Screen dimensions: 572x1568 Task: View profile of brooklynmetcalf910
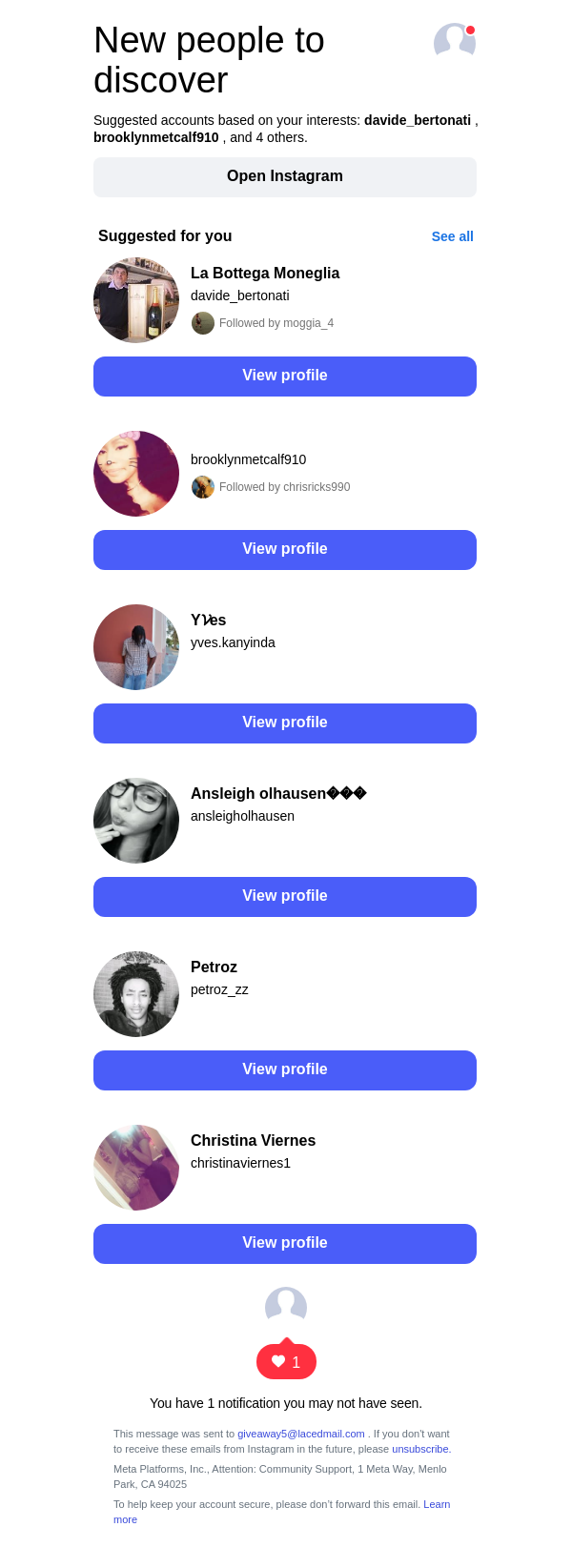[285, 550]
